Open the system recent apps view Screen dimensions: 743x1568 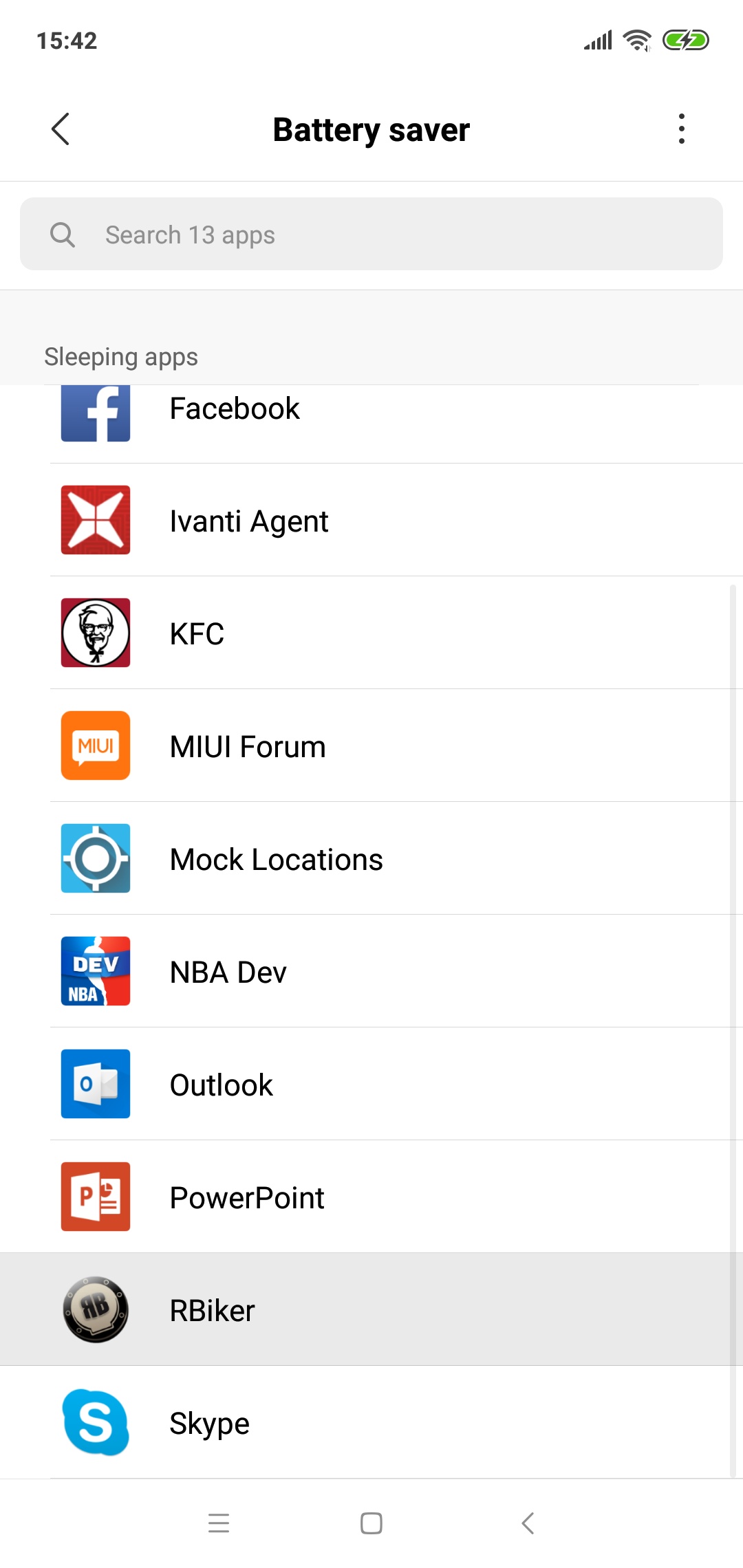(219, 1523)
